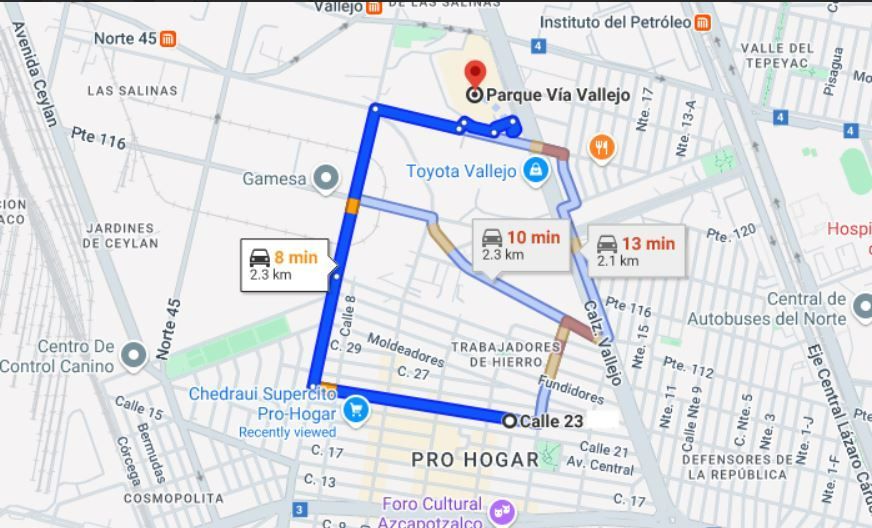The image size is (872, 528).
Task: Open Foro Cultural Azcapotzalco marker
Action: pos(503,512)
